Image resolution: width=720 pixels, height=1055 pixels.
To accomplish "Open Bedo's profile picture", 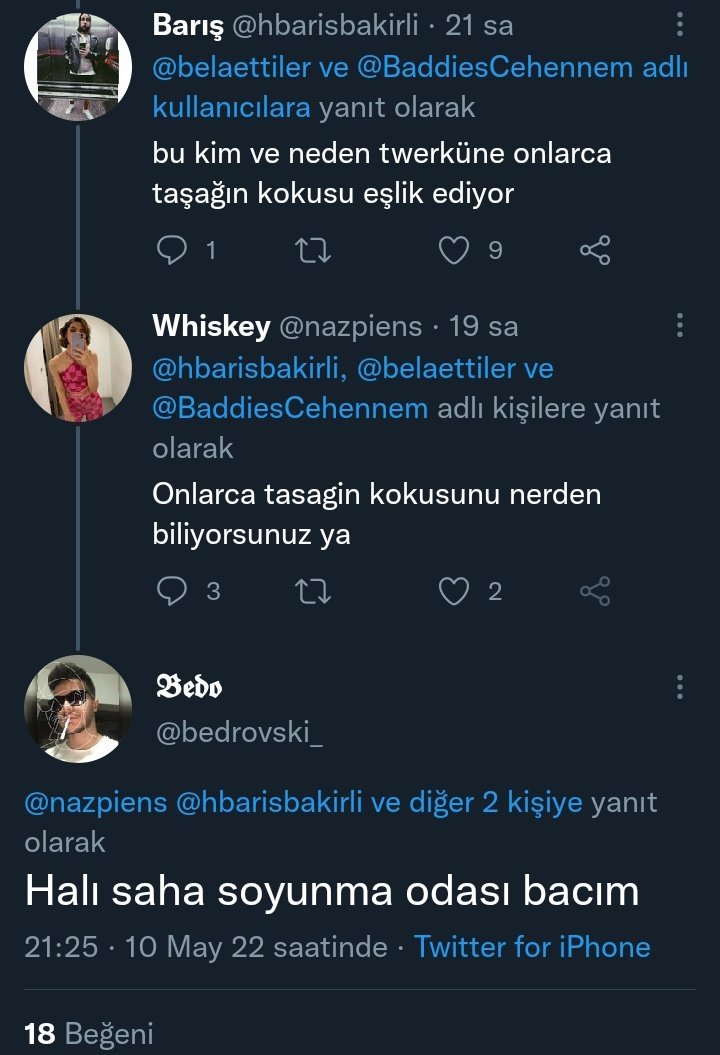I will click(x=77, y=709).
